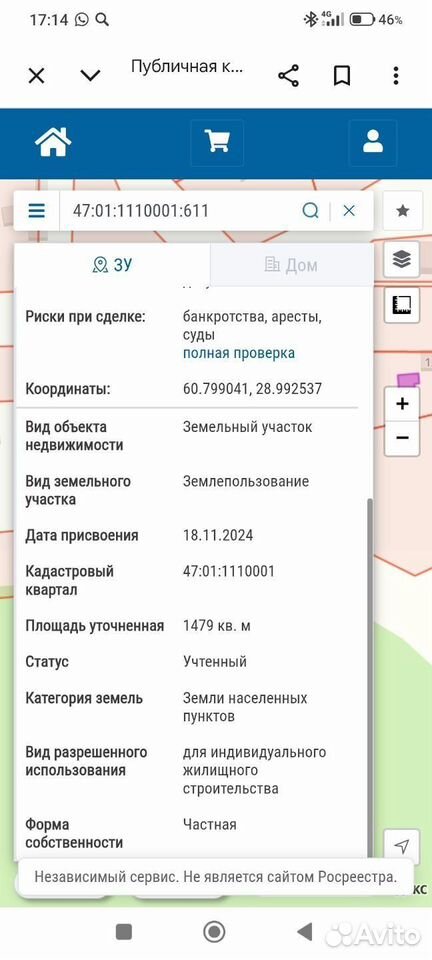Center map on my location

[x=401, y=847]
